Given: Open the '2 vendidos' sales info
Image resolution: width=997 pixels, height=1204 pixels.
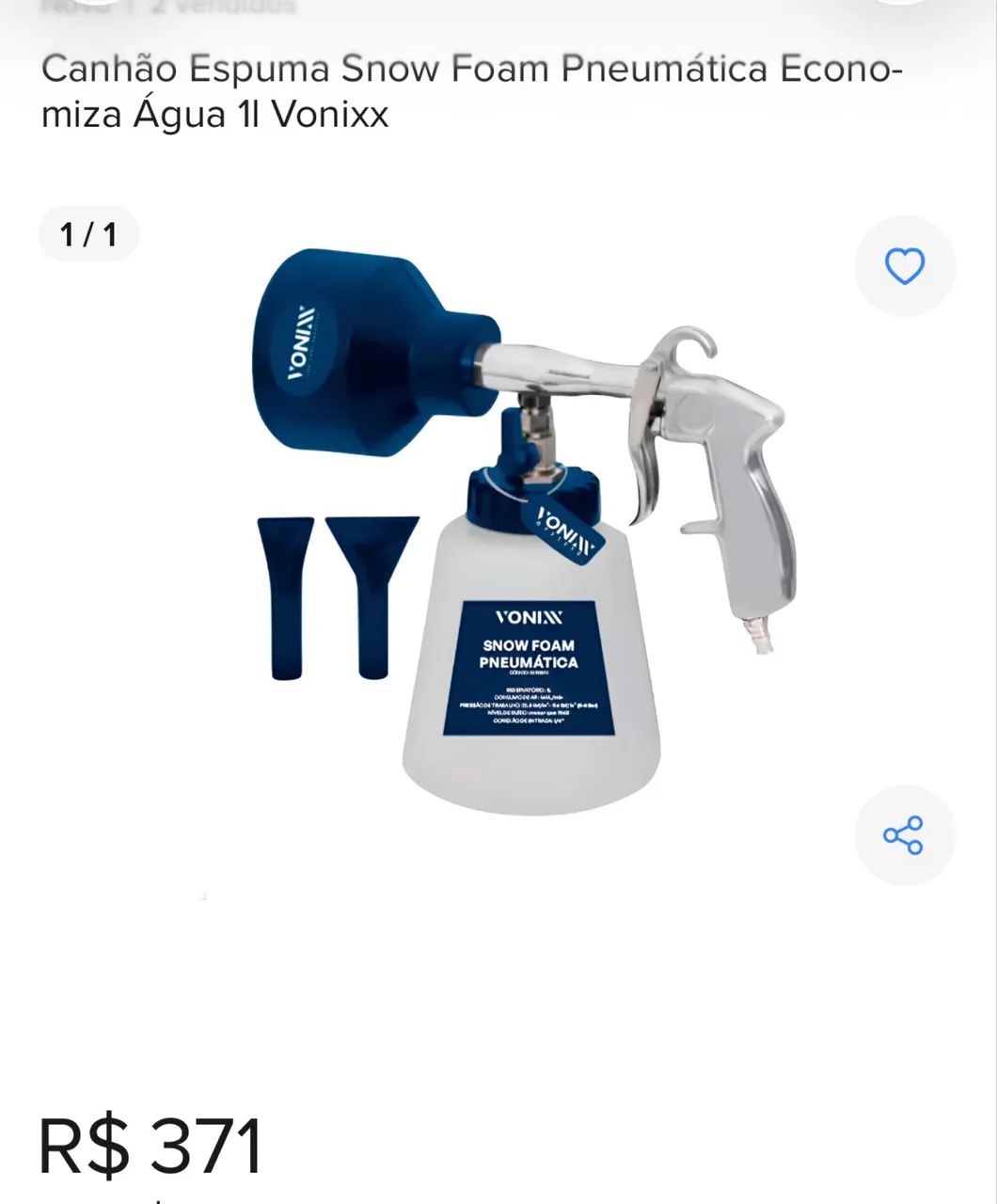Looking at the screenshot, I should pyautogui.click(x=216, y=8).
